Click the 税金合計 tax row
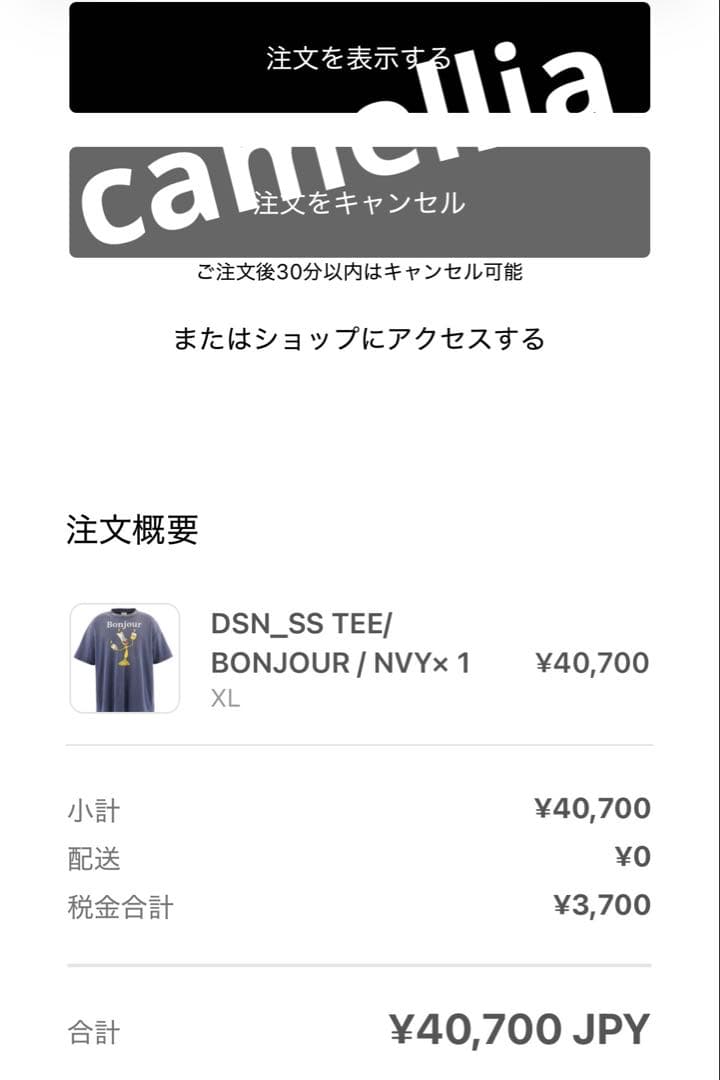 click(x=119, y=907)
